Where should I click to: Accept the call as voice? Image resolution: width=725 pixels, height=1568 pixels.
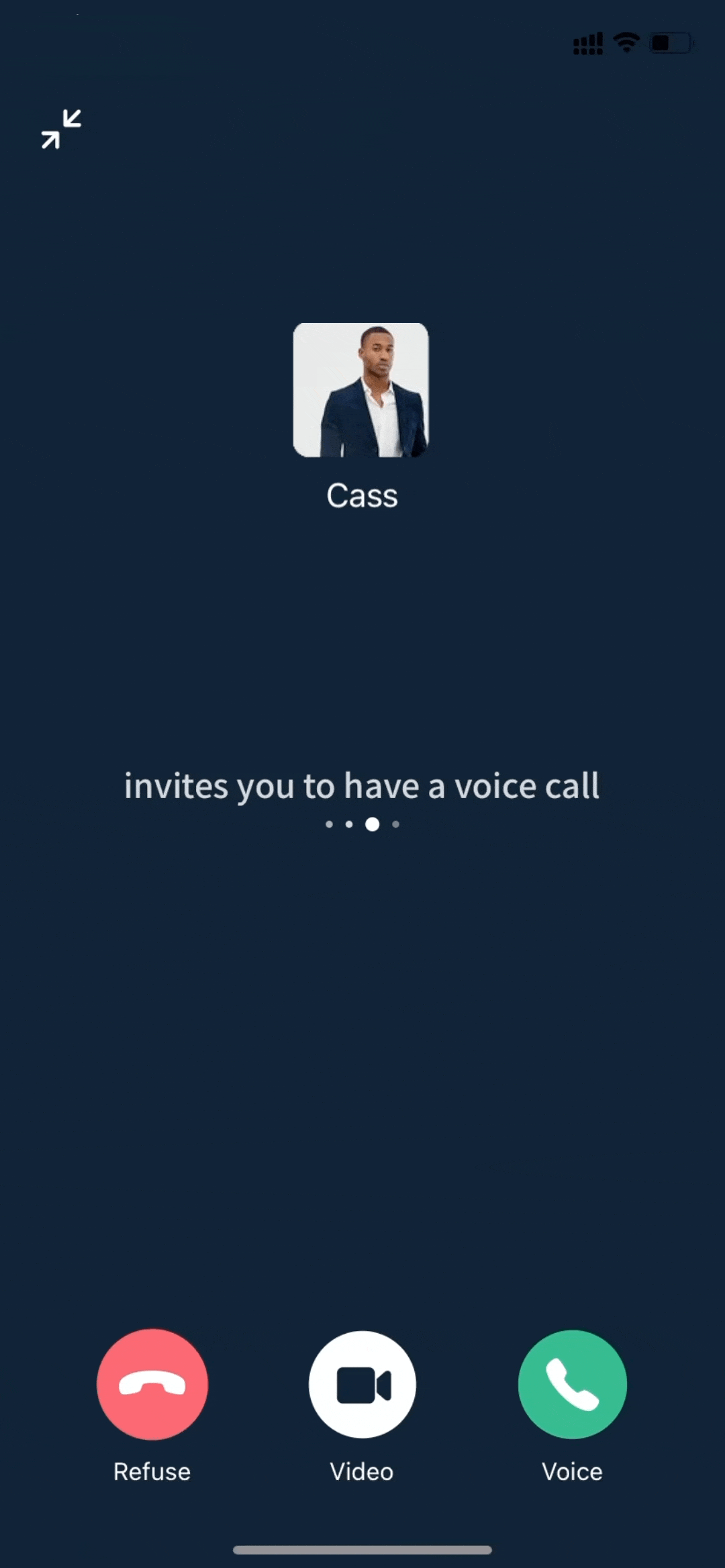coord(572,1384)
